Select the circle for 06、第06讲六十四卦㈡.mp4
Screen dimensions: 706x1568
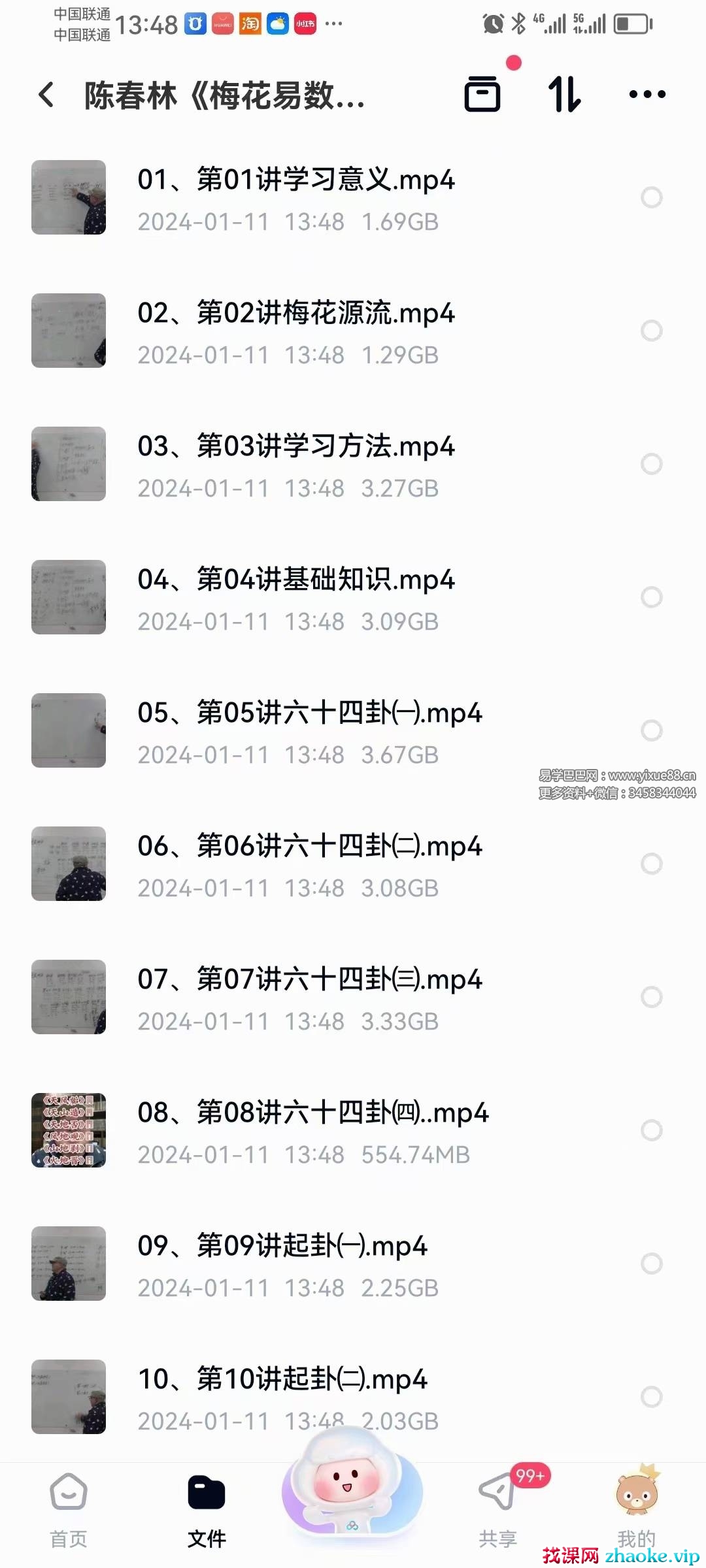pos(651,864)
